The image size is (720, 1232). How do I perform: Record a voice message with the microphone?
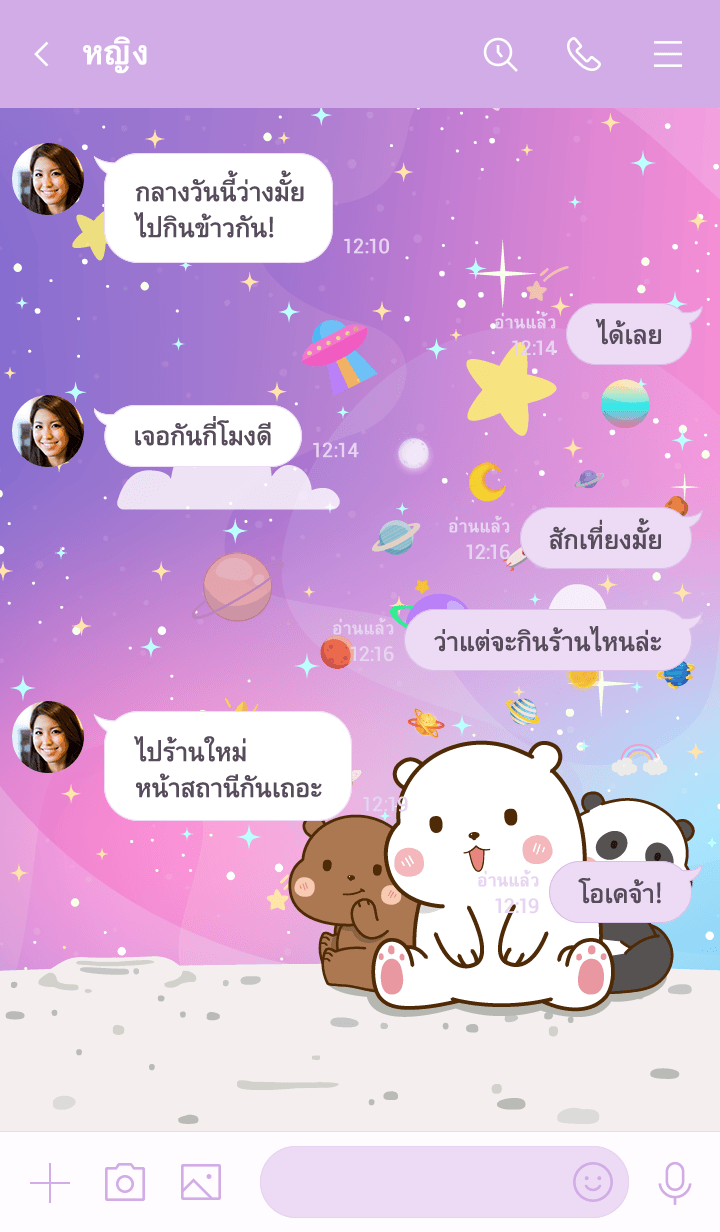click(x=674, y=1182)
